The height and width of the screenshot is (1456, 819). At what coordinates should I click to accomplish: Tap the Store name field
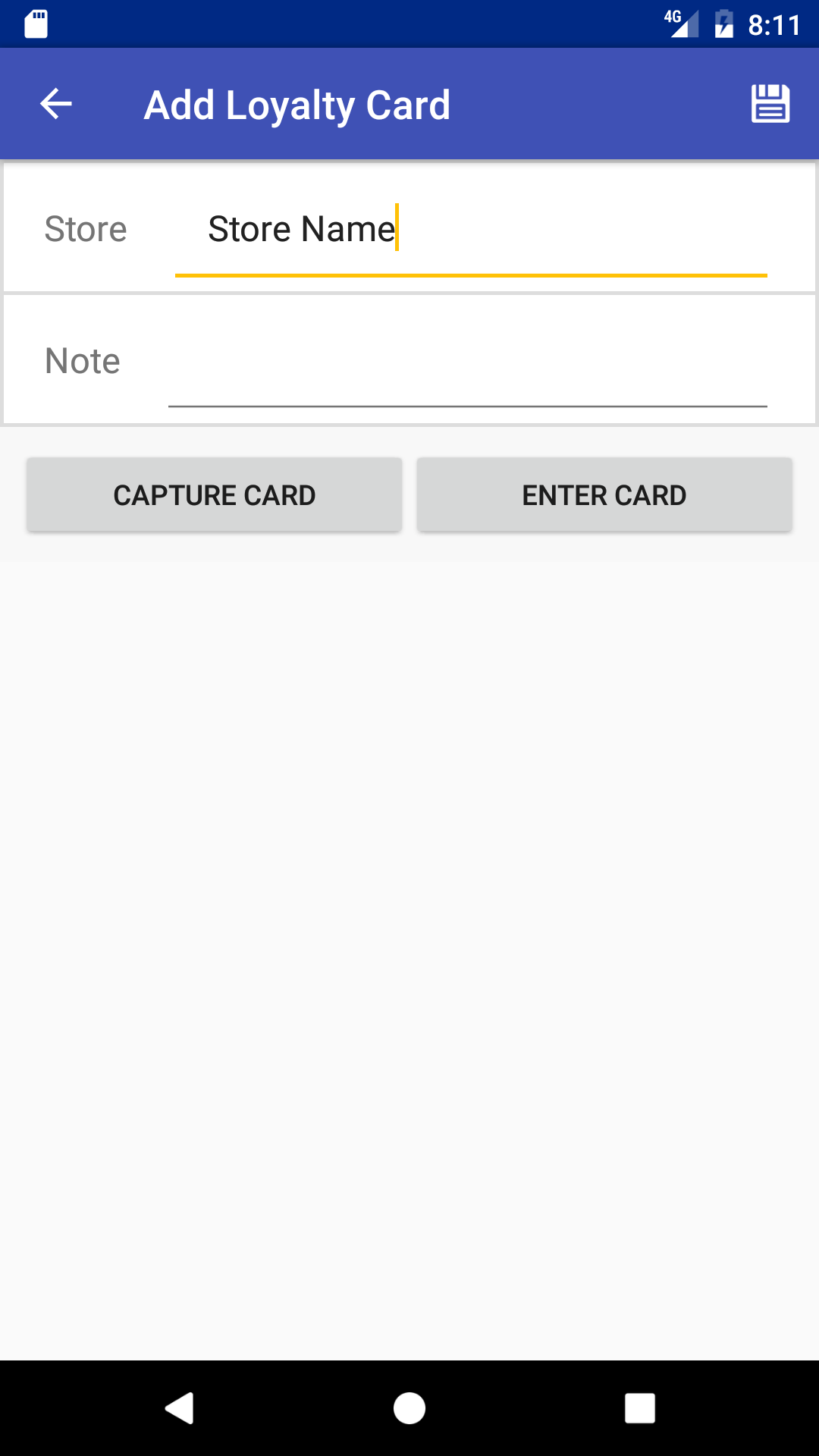(470, 230)
